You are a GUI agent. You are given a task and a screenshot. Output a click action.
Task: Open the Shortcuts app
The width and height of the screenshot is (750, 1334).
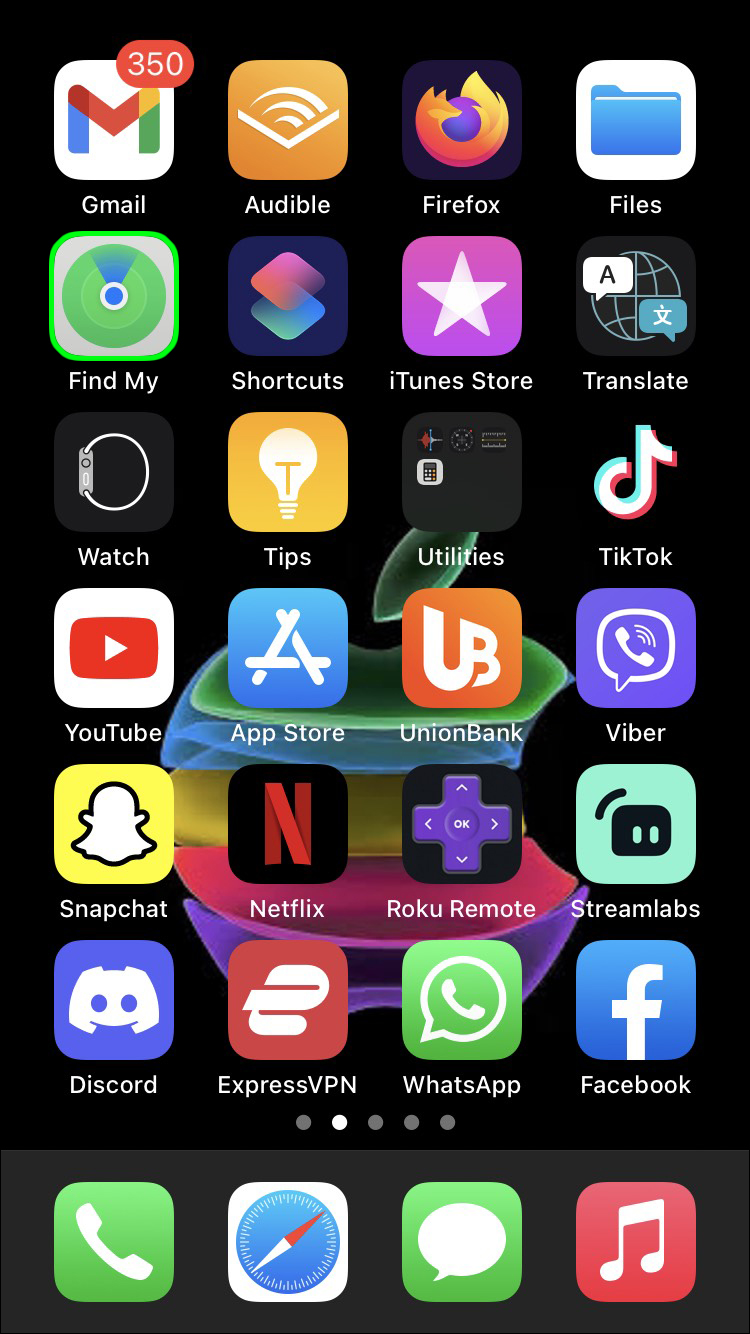tap(288, 296)
